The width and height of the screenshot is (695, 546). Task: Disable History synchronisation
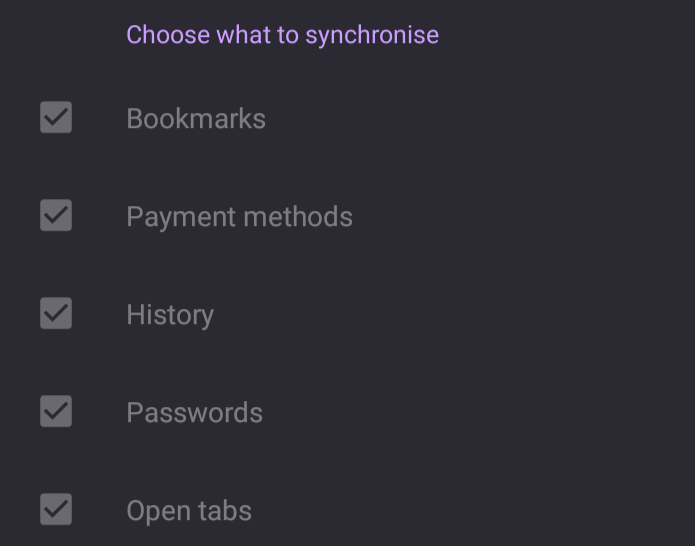56,313
